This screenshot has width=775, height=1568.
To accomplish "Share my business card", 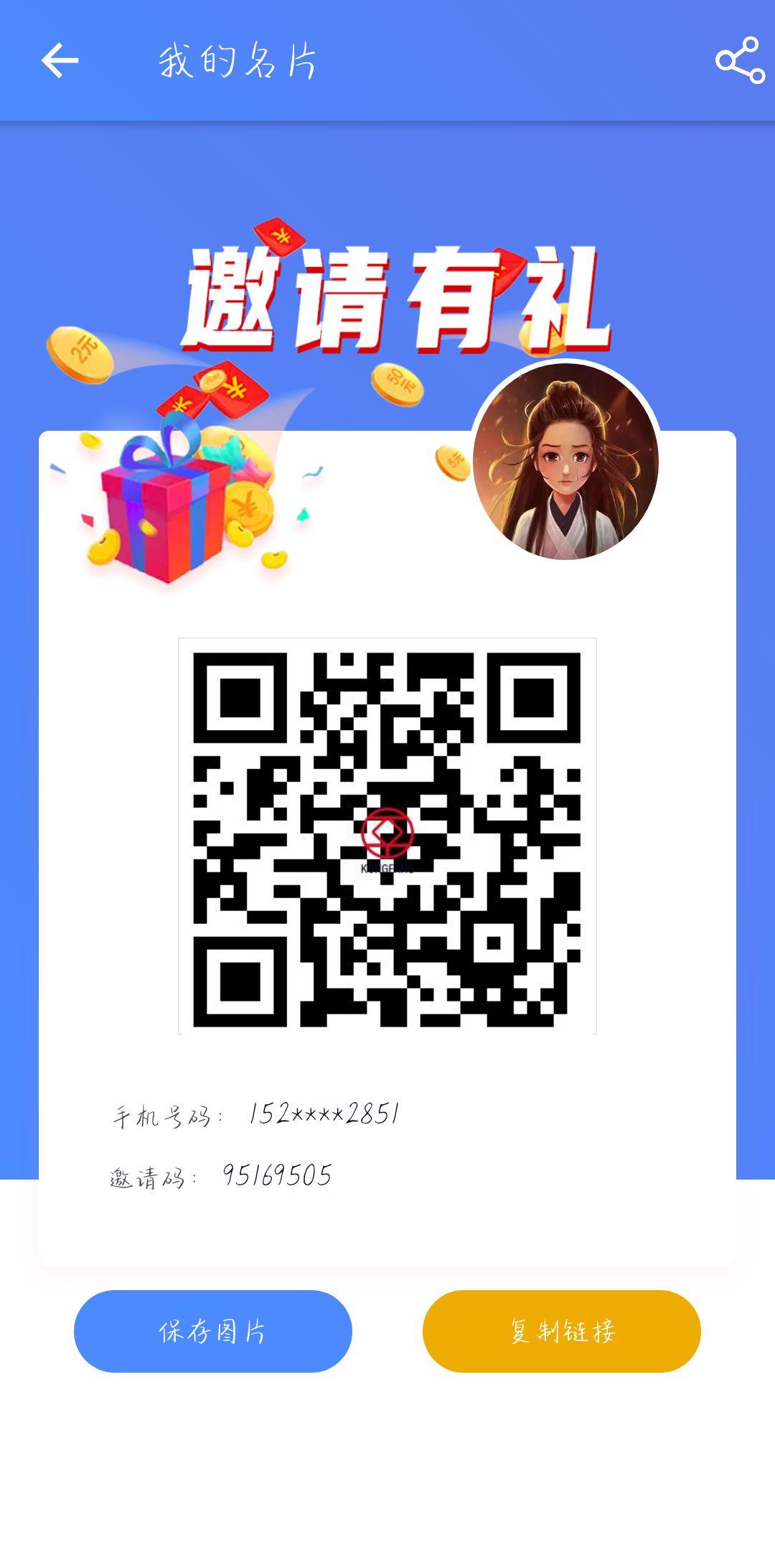I will coord(740,60).
